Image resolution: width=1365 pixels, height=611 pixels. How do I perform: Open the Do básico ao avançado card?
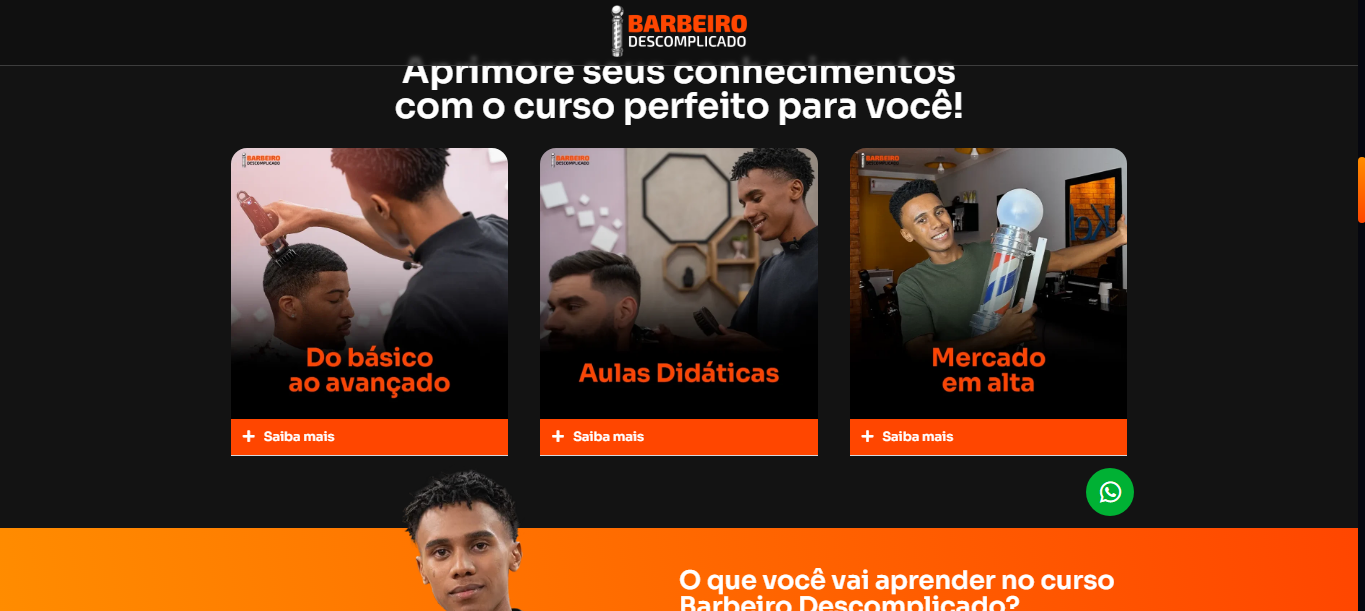point(369,283)
